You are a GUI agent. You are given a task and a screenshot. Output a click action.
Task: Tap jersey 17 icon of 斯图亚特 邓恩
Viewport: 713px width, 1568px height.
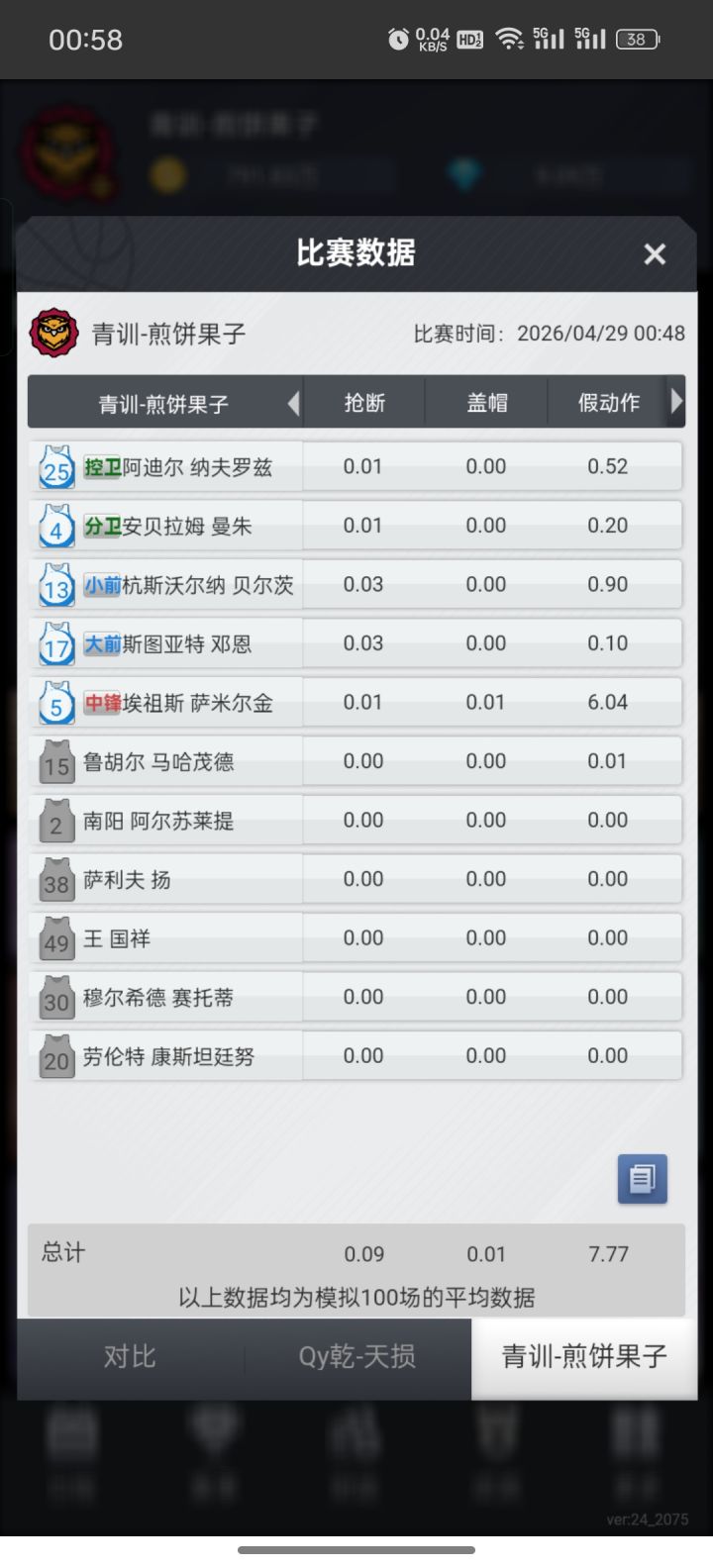coord(56,643)
